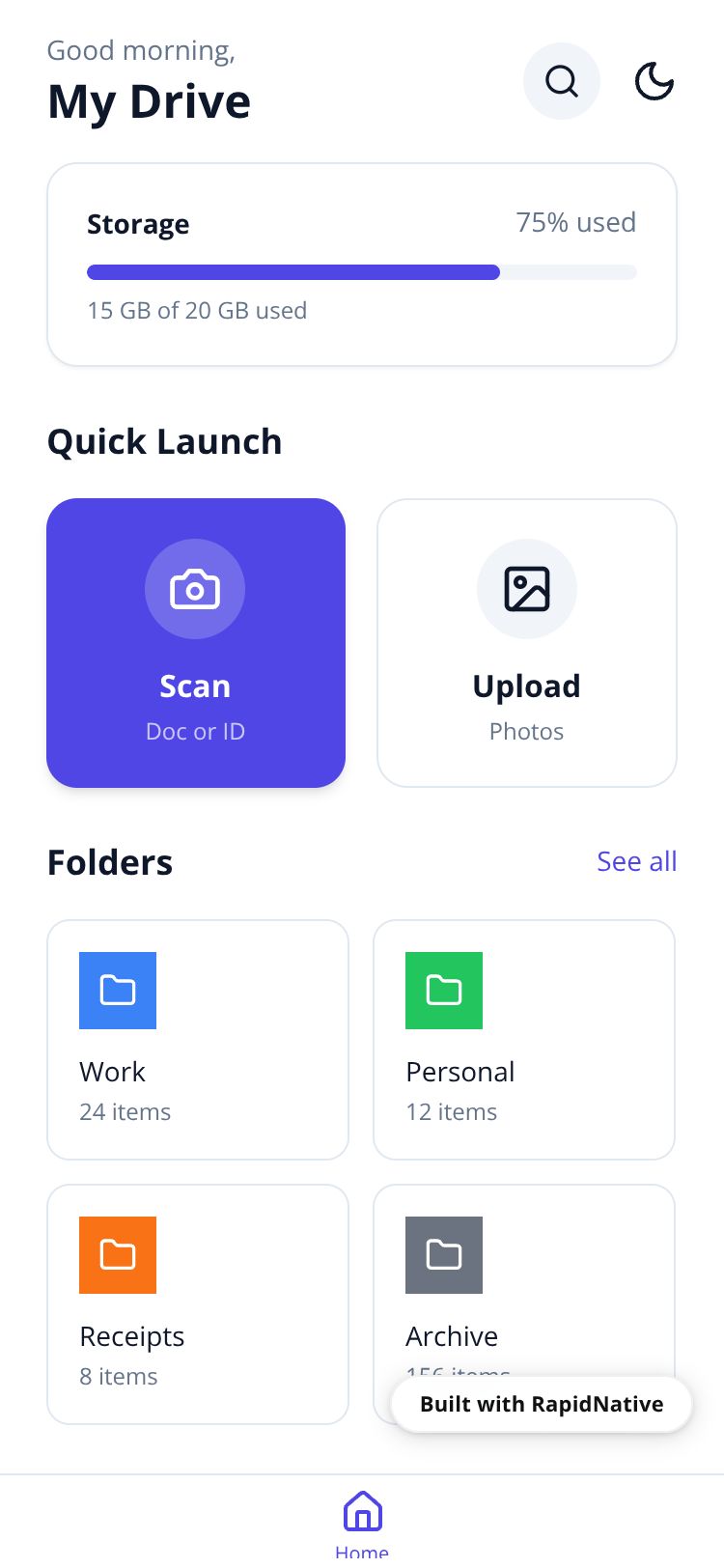View all folders via See all
The width and height of the screenshot is (724, 1568).
coord(636,861)
